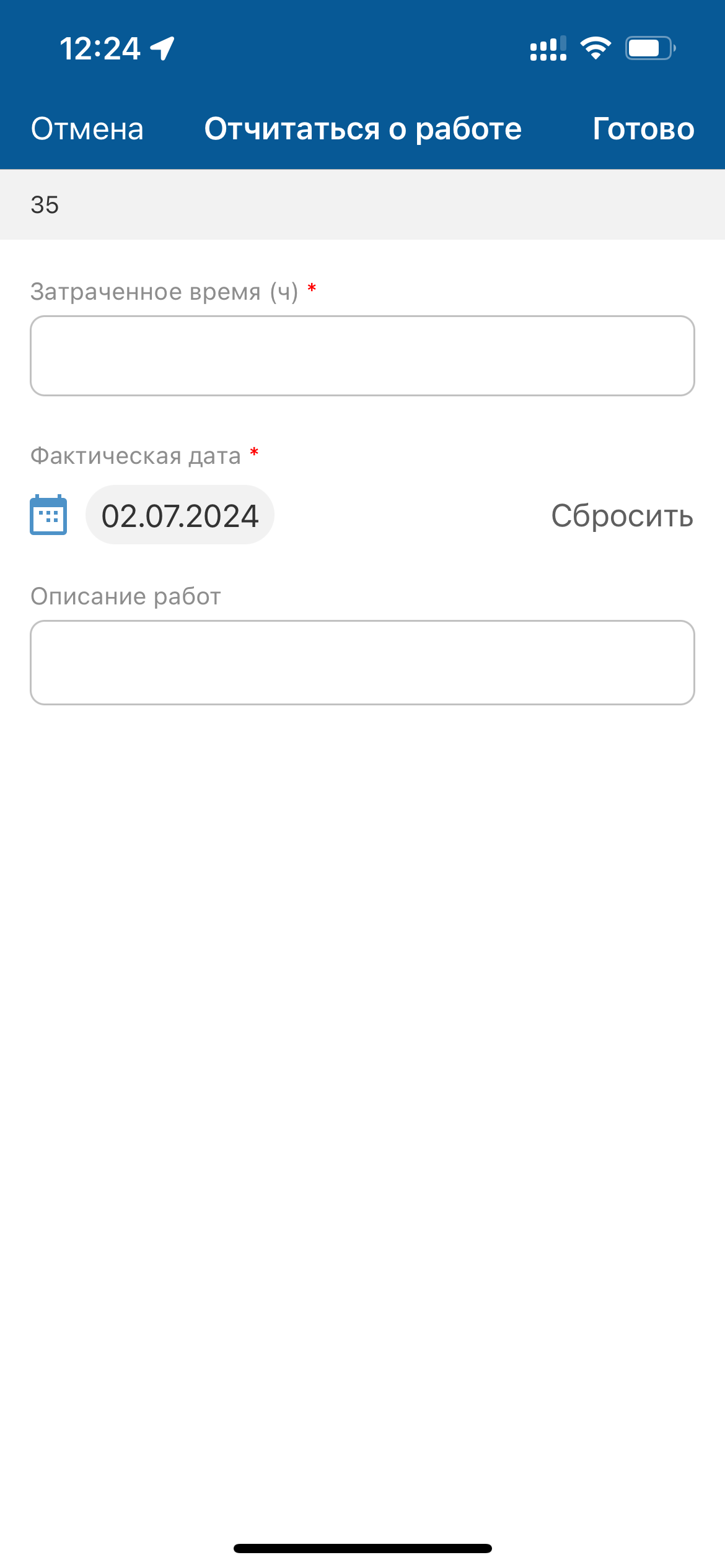Reset the date with Сбросить
The height and width of the screenshot is (1568, 725).
[622, 515]
